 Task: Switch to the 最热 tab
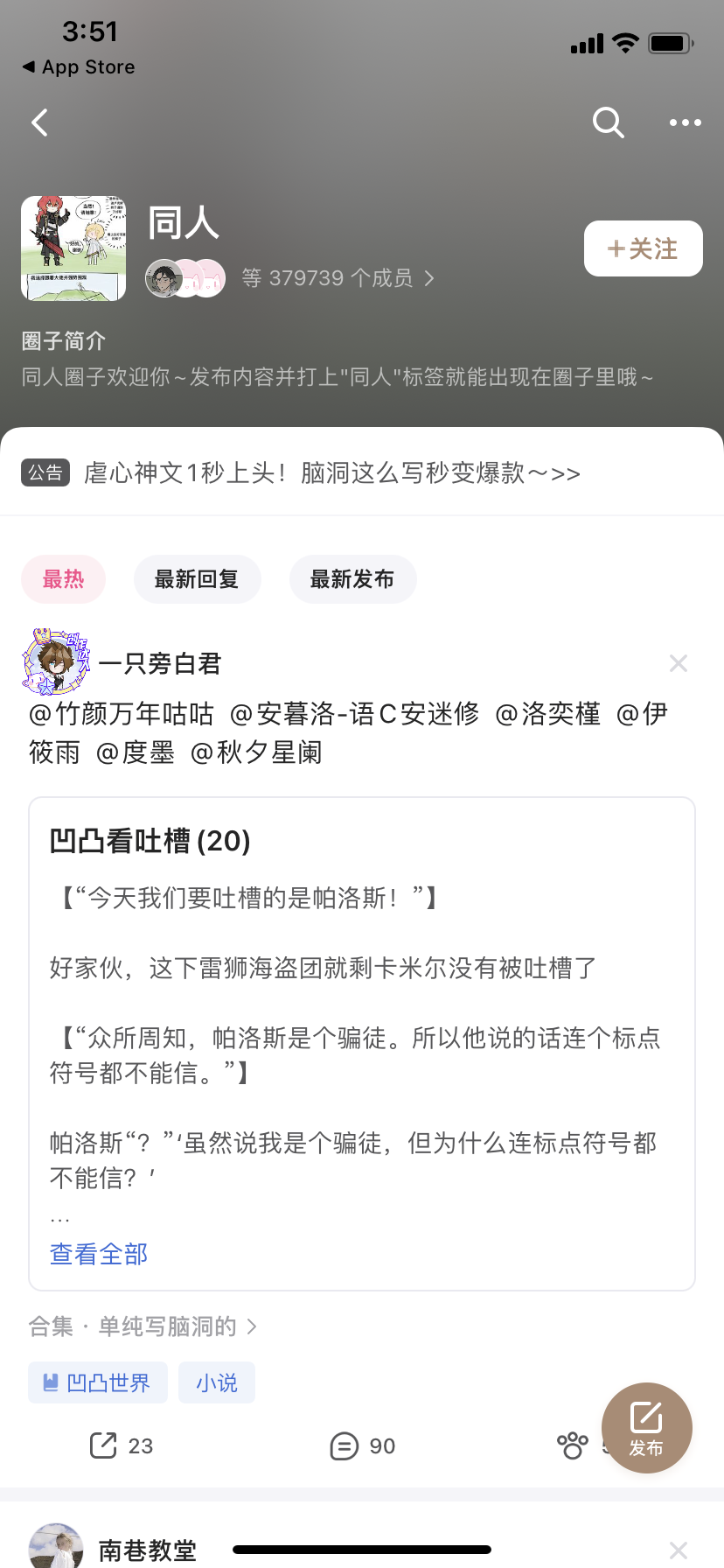[x=63, y=579]
